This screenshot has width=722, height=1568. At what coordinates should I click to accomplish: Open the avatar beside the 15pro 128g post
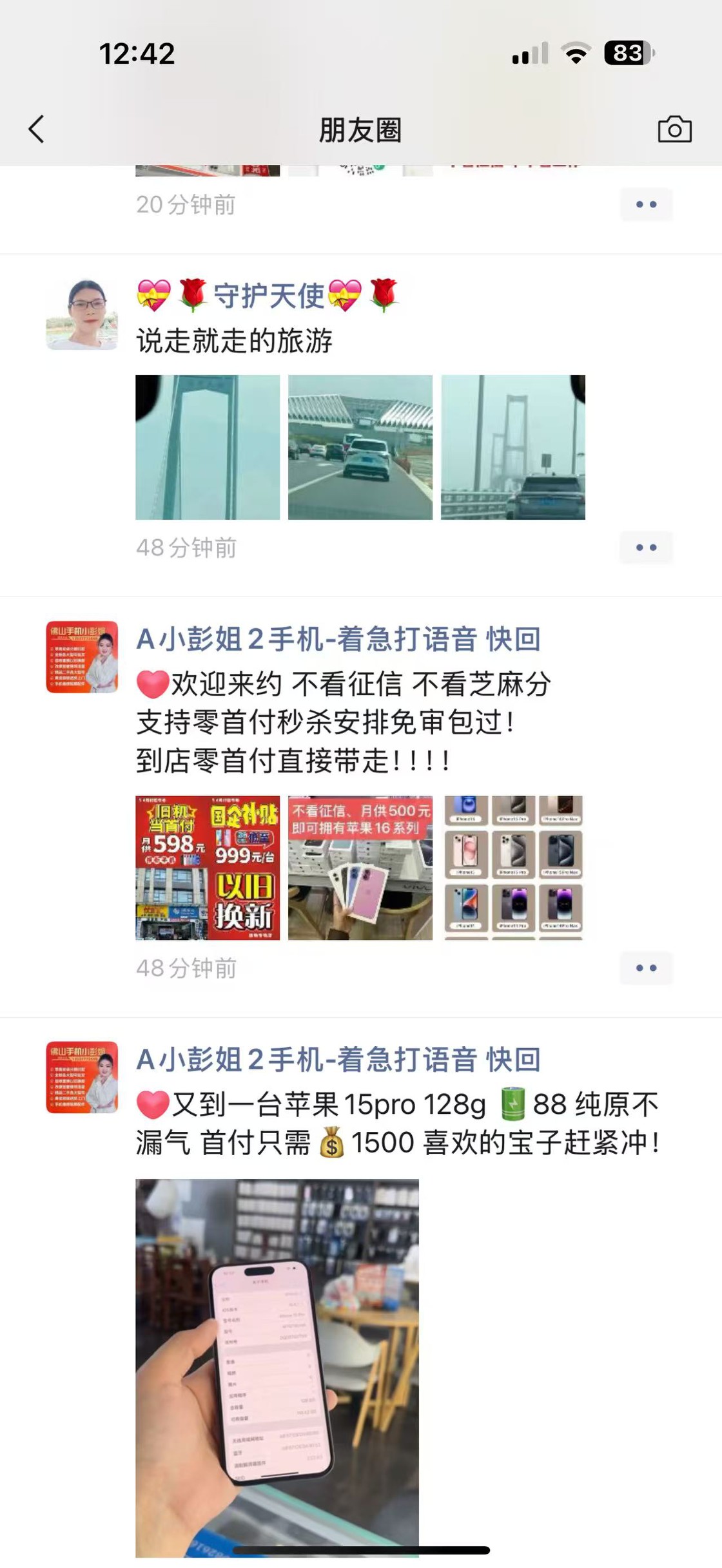click(82, 1077)
